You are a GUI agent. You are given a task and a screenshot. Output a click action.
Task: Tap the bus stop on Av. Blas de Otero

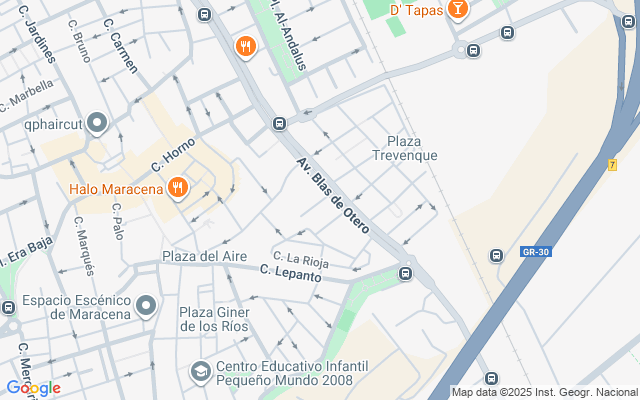point(279,124)
